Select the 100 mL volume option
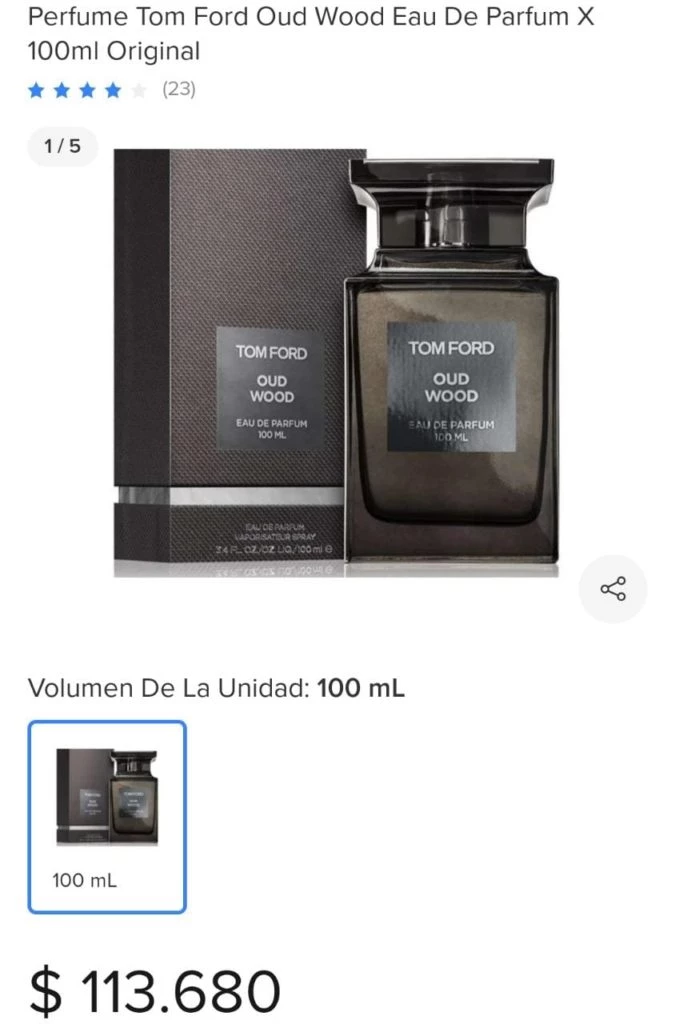This screenshot has width=675, height=1024. pyautogui.click(x=107, y=817)
